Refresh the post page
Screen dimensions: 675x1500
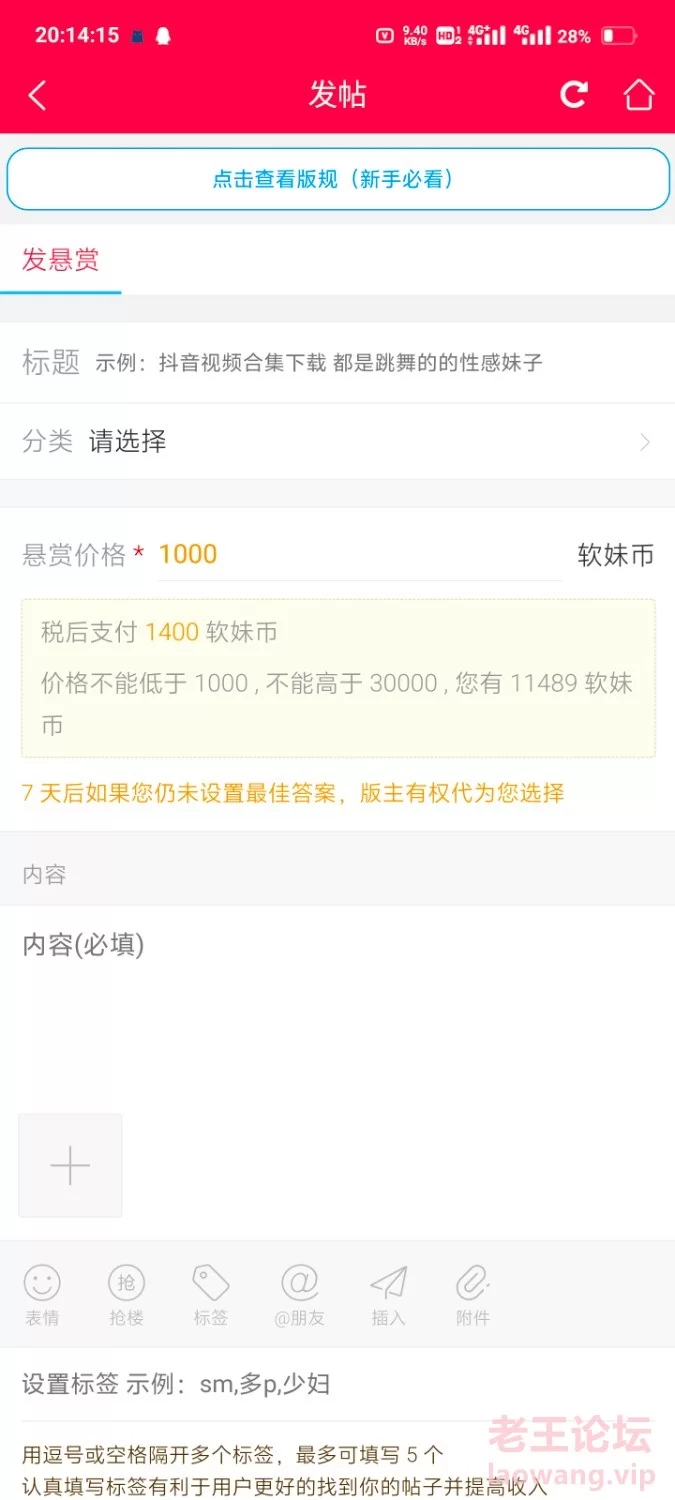point(573,95)
